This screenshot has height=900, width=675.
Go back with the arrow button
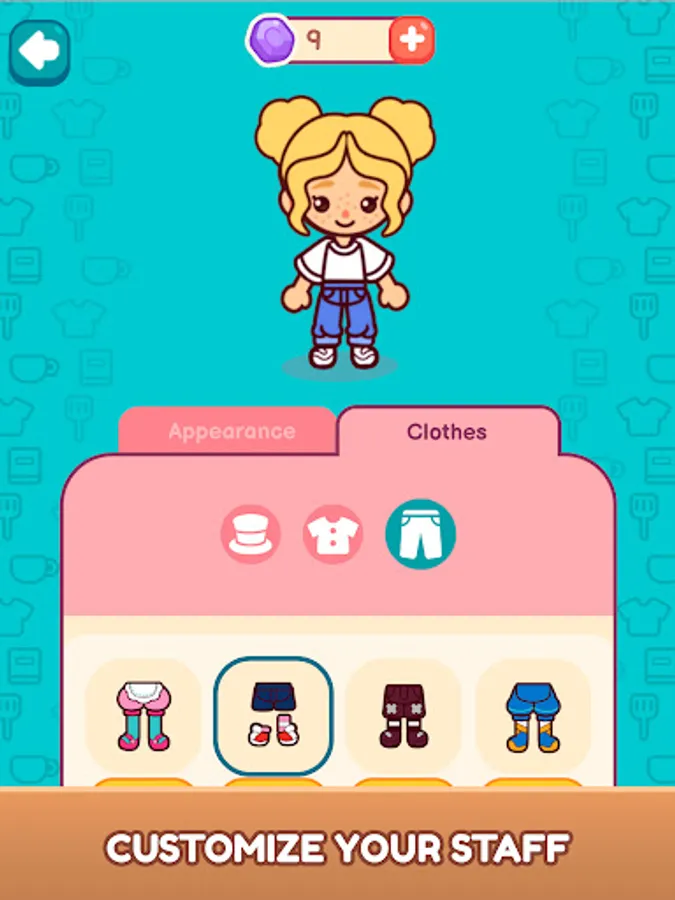(x=40, y=50)
